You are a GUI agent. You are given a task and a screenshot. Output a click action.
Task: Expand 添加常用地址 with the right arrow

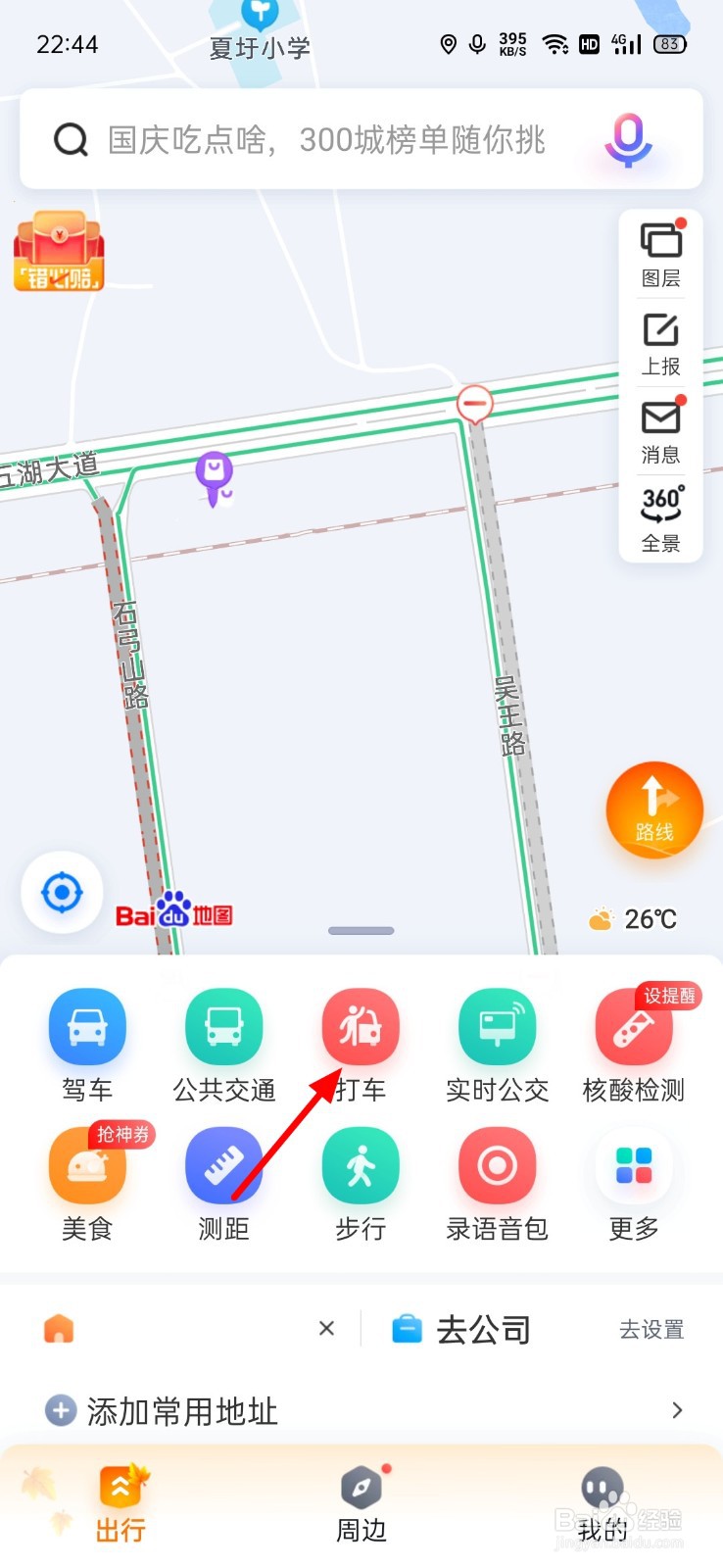click(676, 1411)
